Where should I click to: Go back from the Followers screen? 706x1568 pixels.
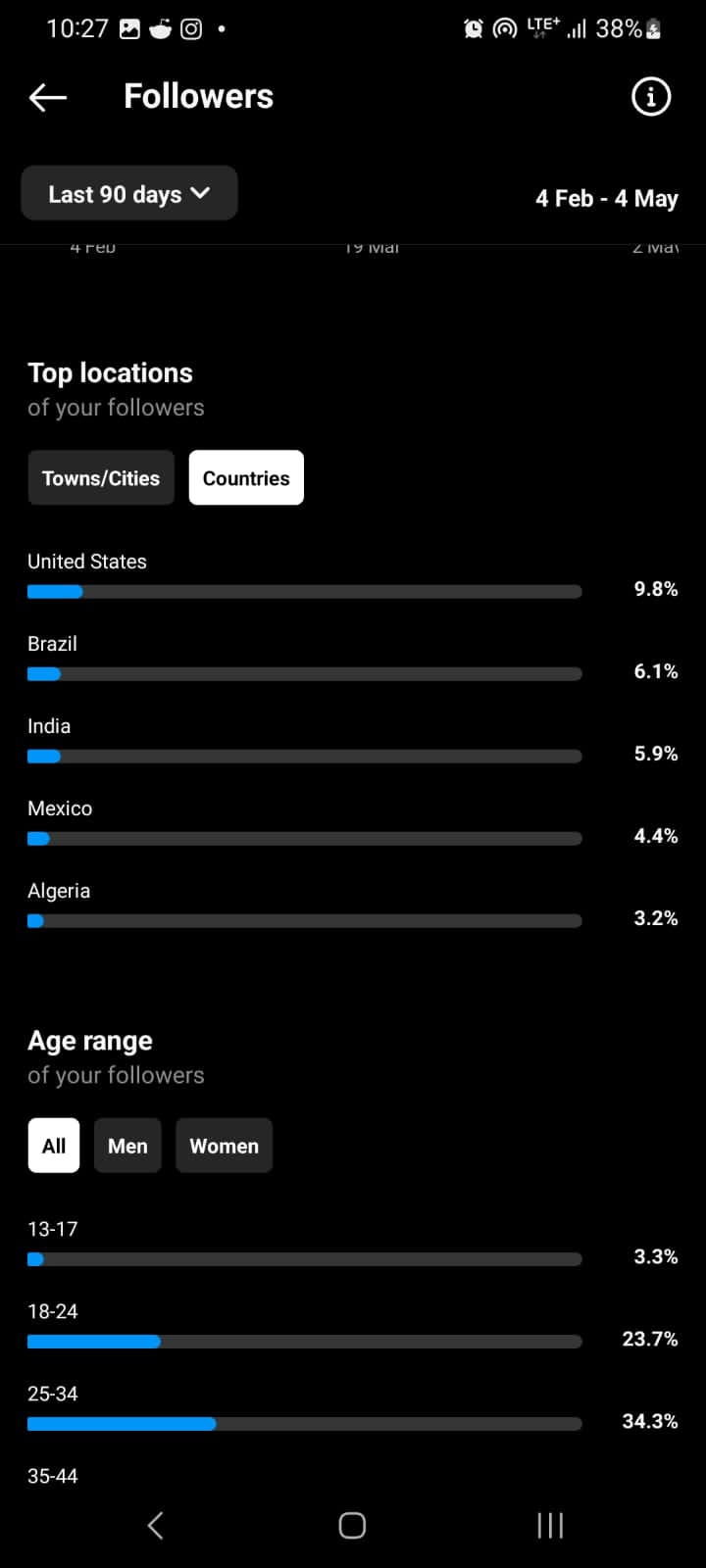[x=47, y=97]
